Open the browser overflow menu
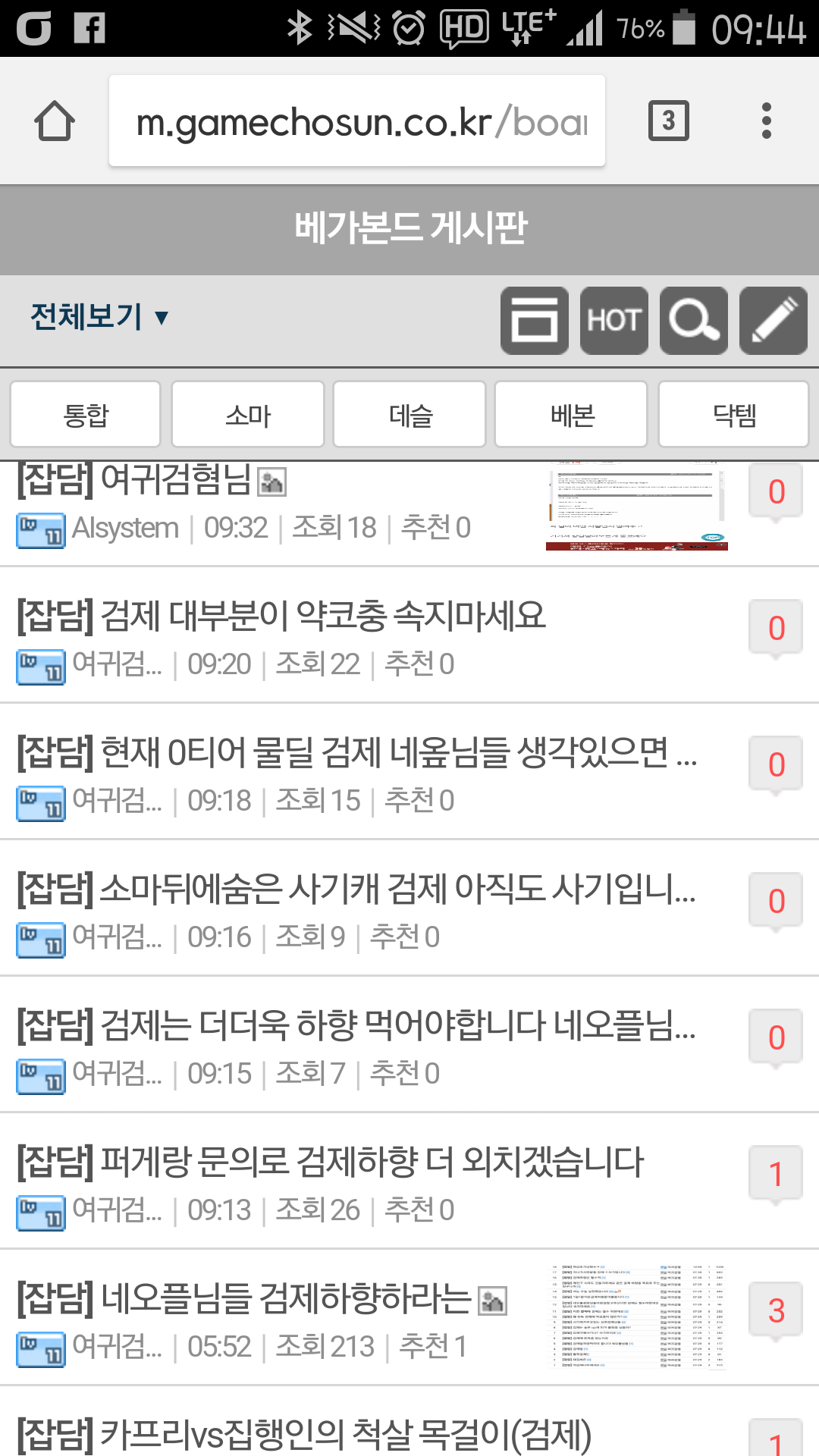819x1456 pixels. tap(766, 121)
